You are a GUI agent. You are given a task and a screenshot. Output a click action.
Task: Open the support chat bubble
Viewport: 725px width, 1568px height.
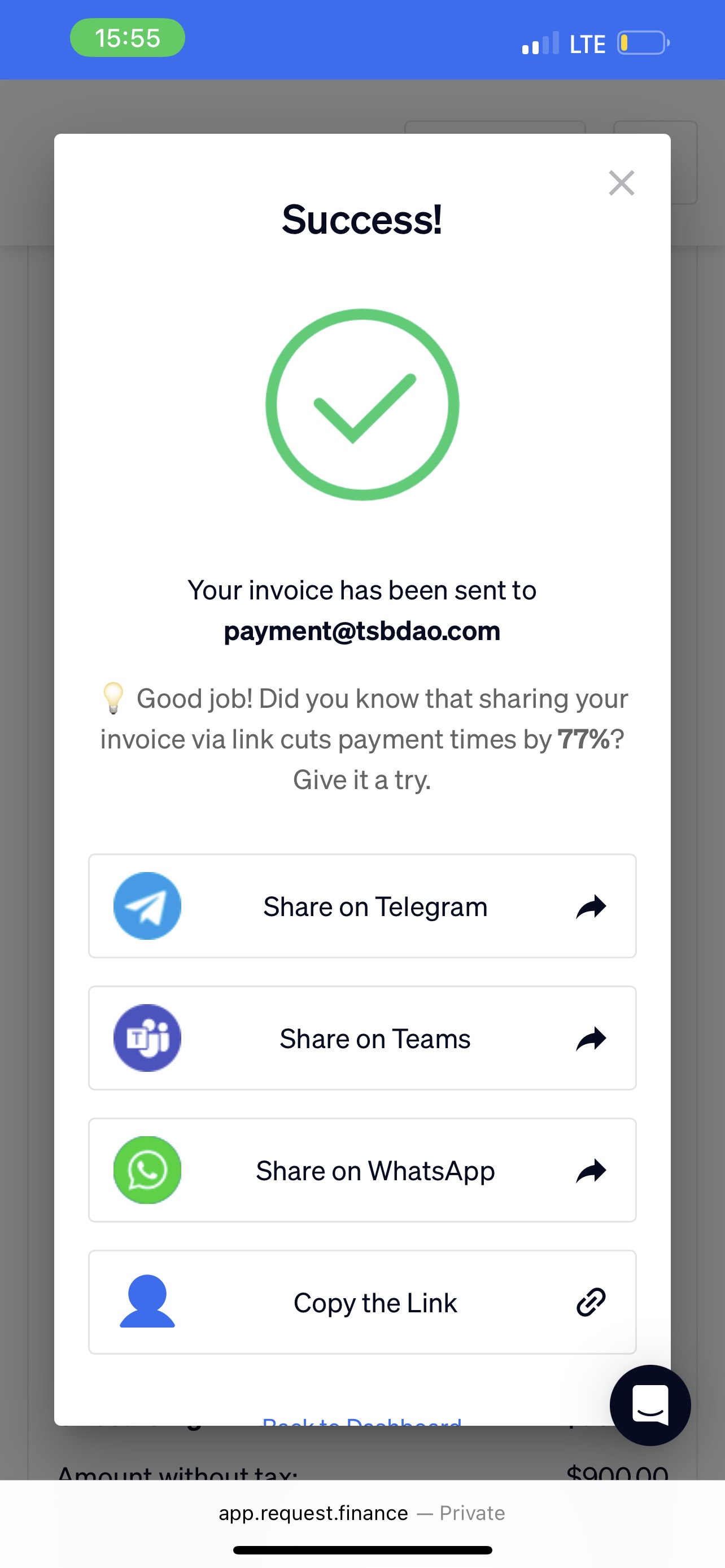click(650, 1405)
